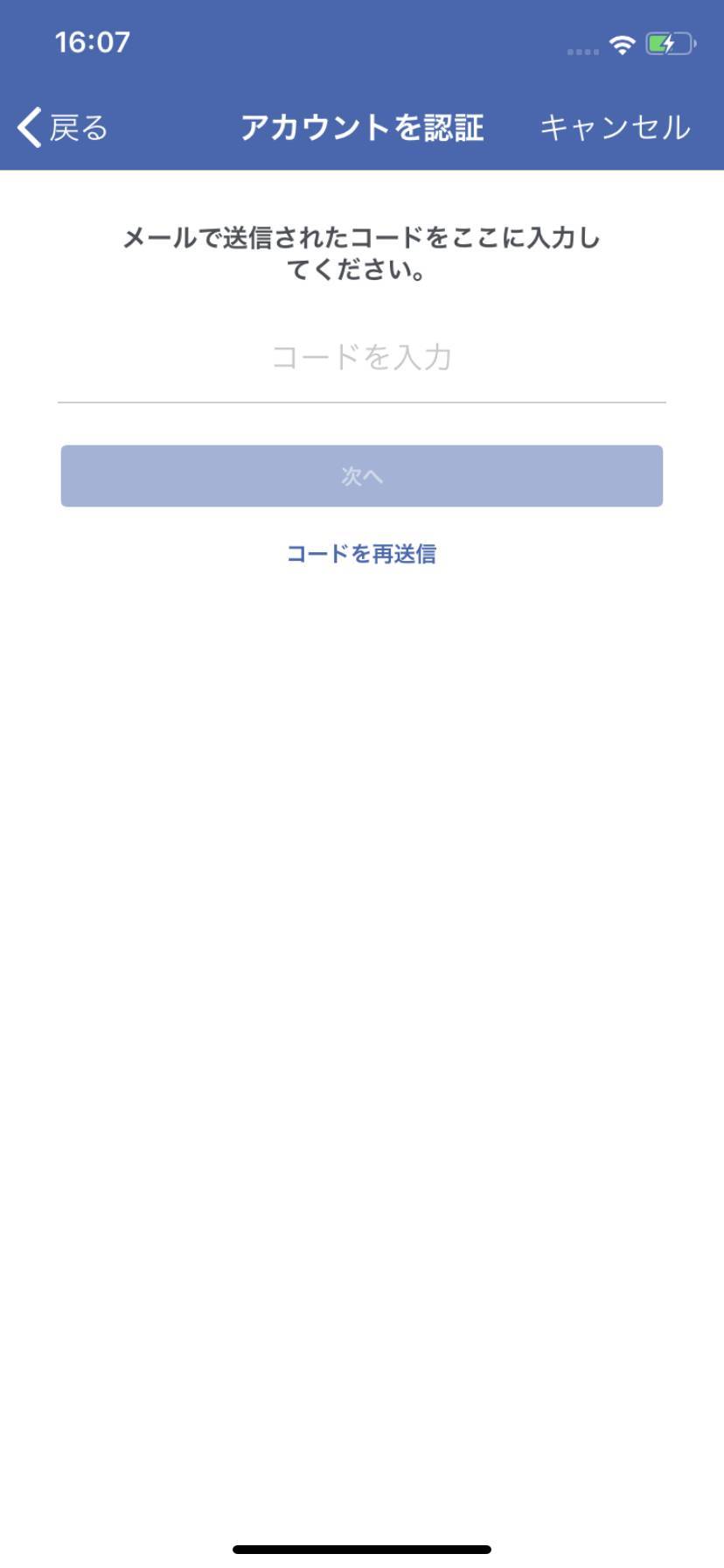
Task: Focus the コードを入力 code field
Action: pos(362,358)
